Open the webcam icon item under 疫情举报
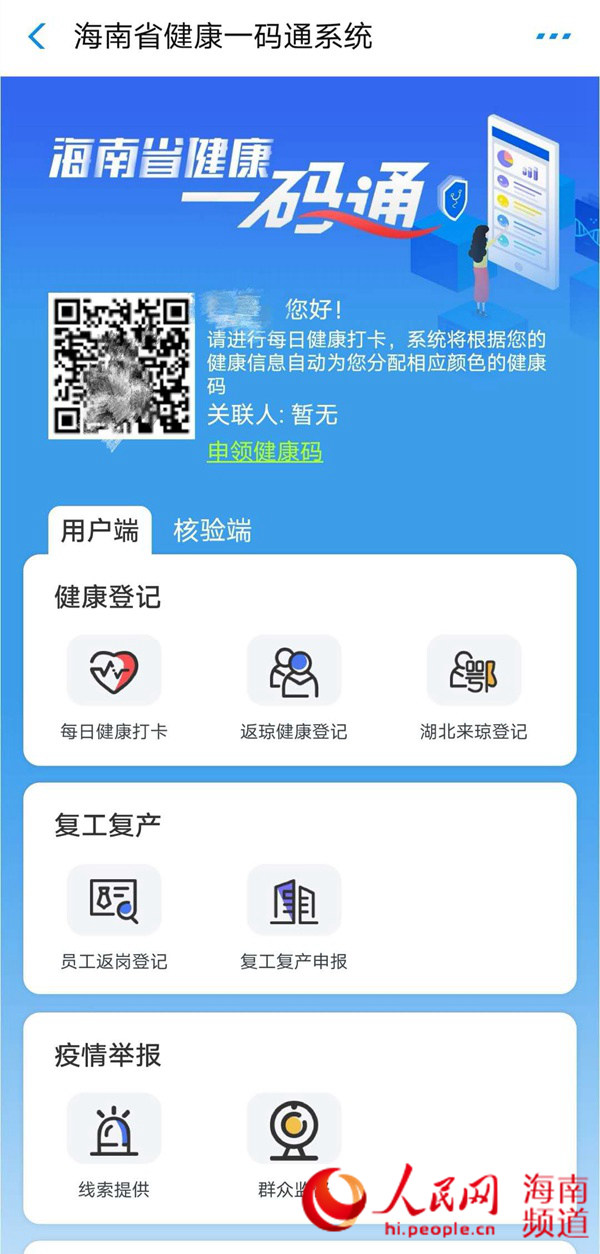 click(x=293, y=1130)
